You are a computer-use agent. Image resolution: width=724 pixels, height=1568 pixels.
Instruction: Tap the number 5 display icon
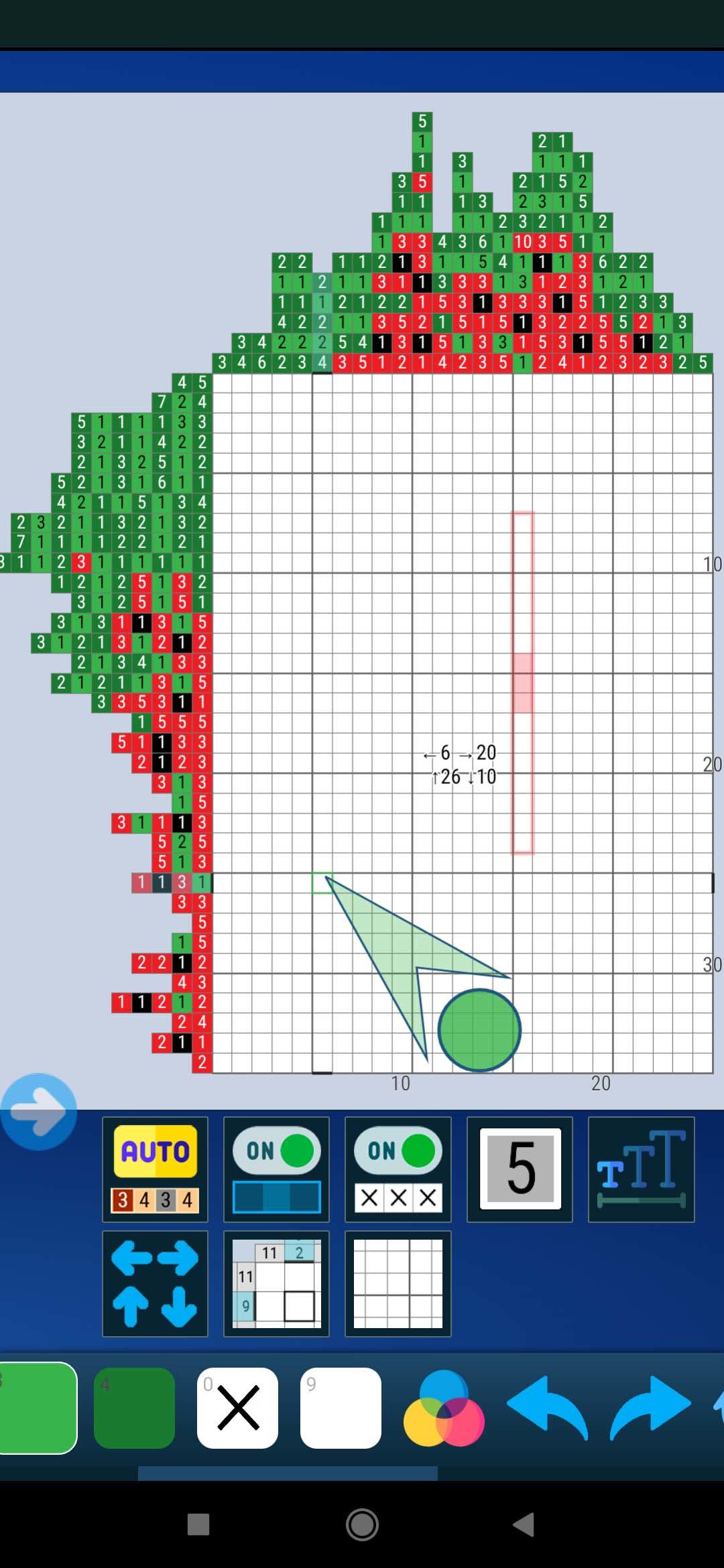click(x=520, y=1169)
